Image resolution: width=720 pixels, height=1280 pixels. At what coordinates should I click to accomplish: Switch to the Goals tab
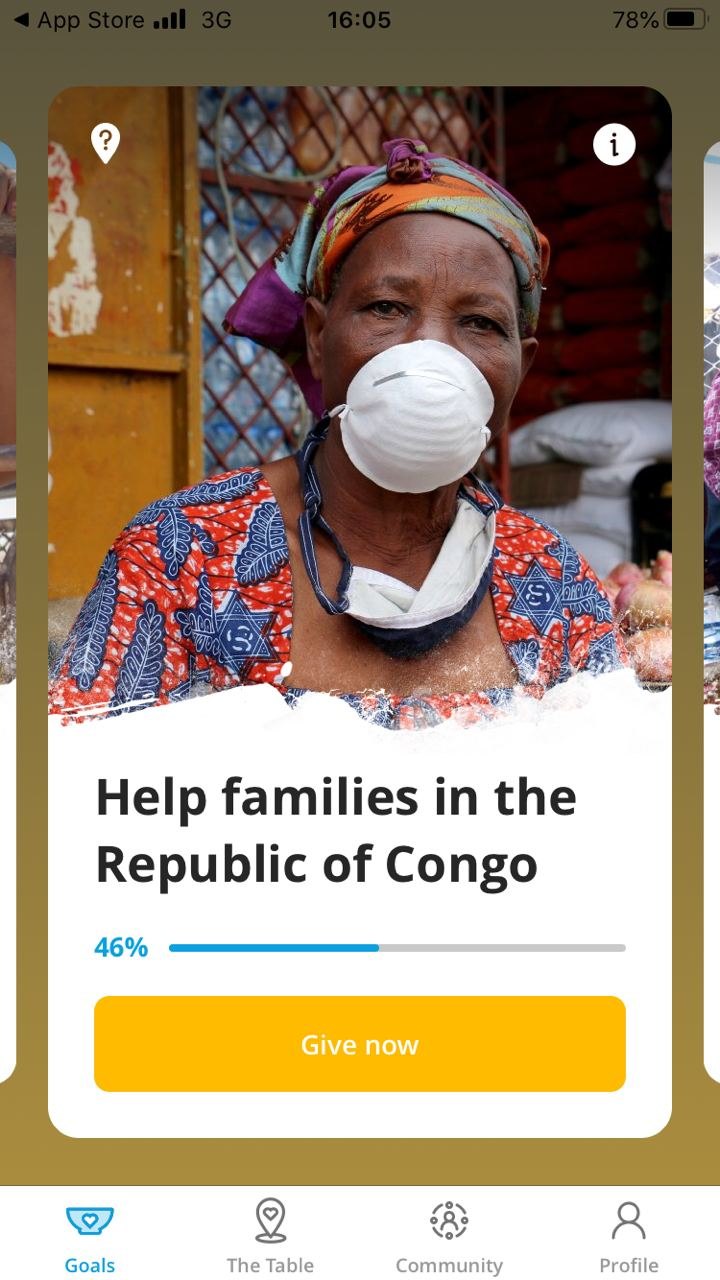coord(90,1236)
